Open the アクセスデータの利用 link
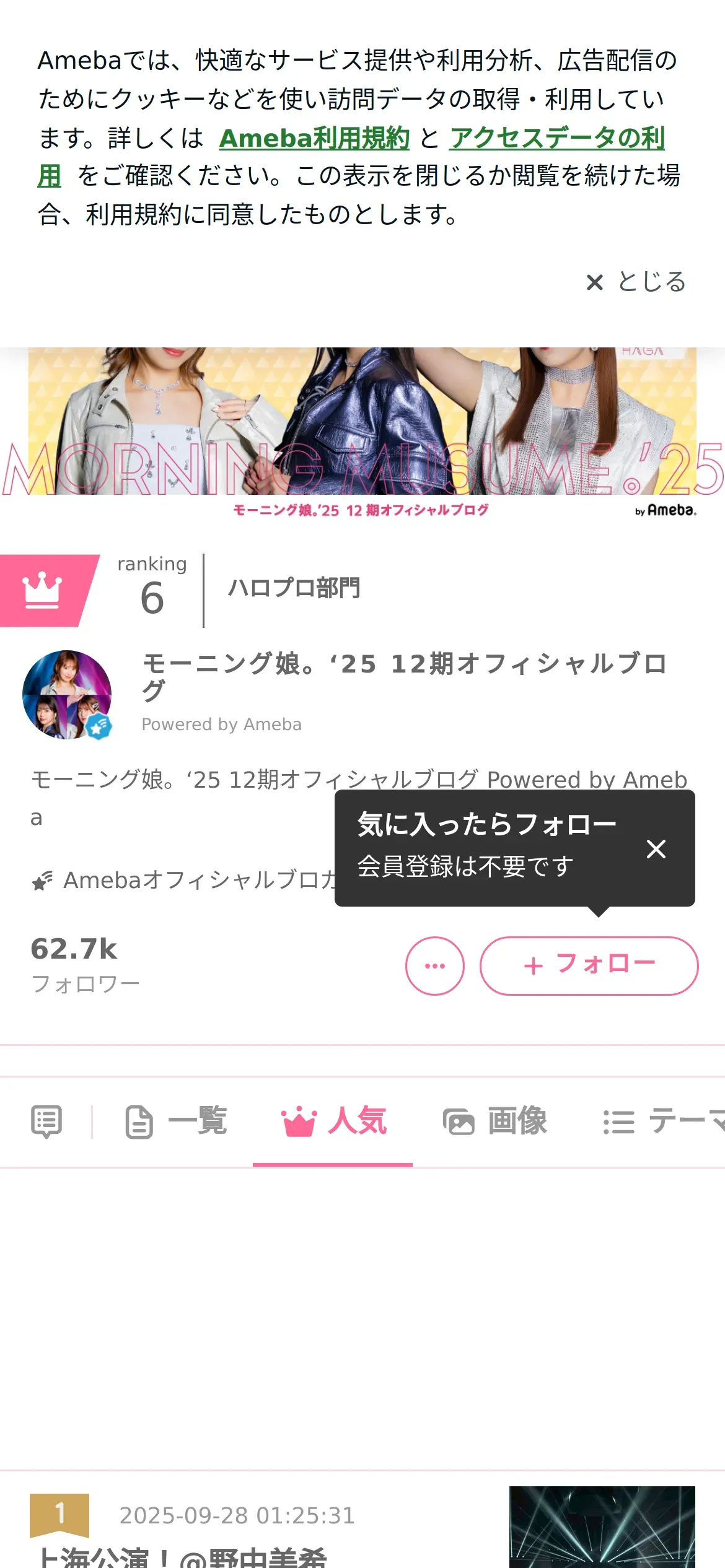The width and height of the screenshot is (725, 1568). 556,138
